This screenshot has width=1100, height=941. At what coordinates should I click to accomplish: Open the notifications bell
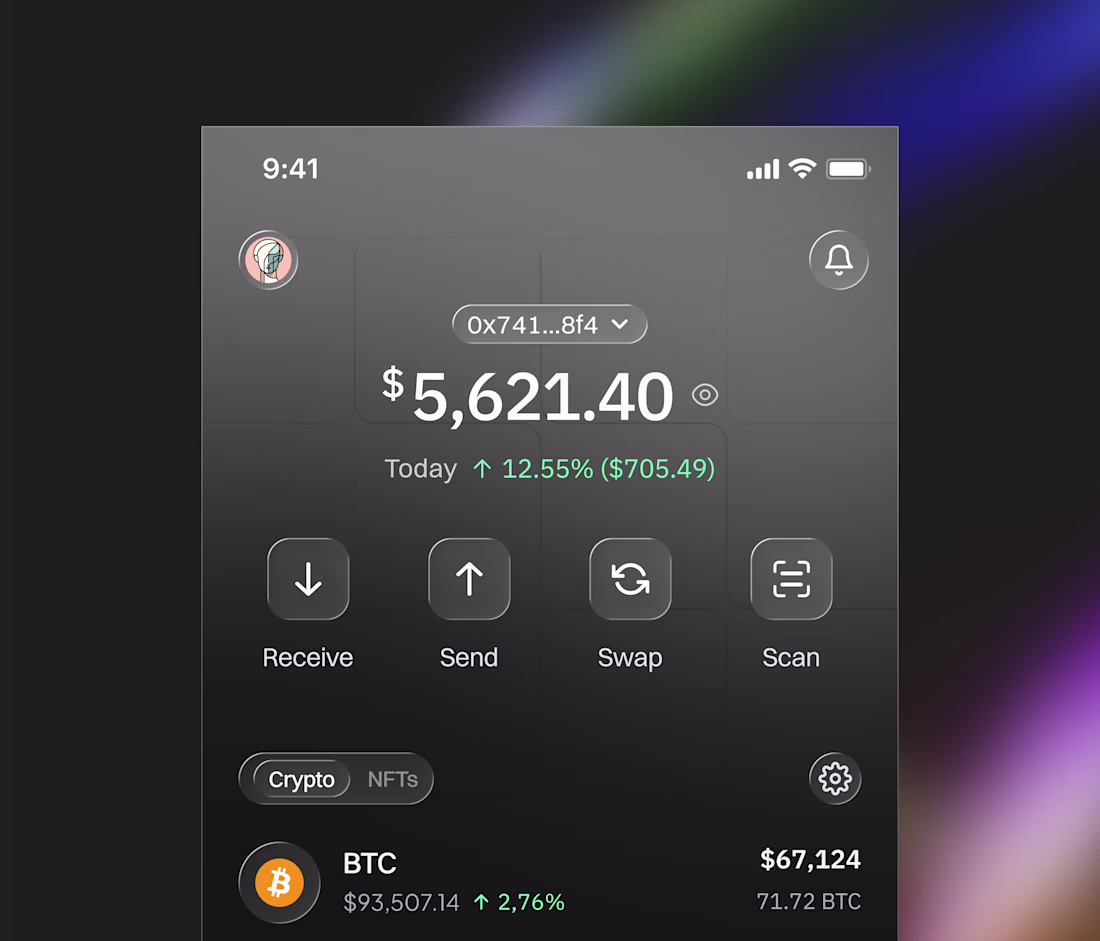[838, 260]
